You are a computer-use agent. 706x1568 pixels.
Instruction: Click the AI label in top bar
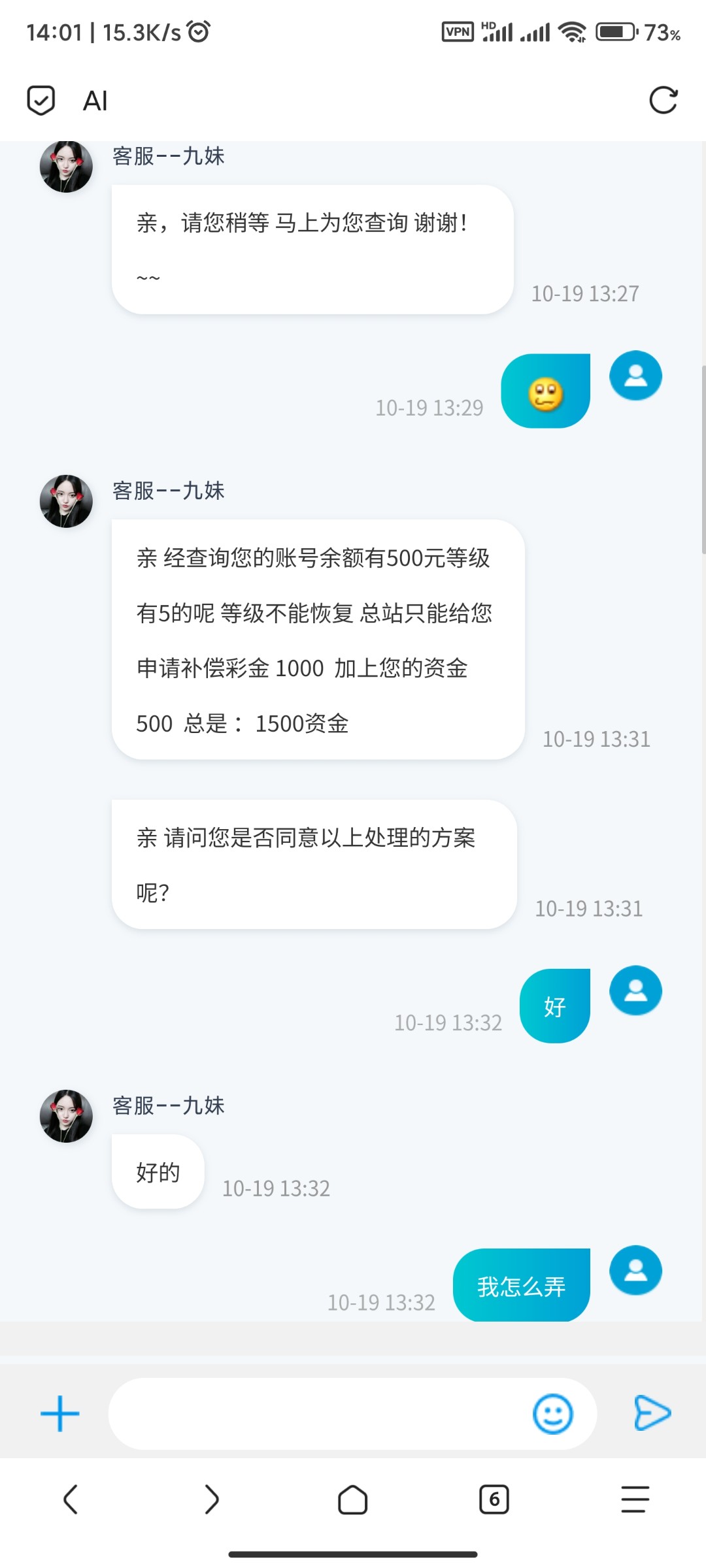(95, 101)
